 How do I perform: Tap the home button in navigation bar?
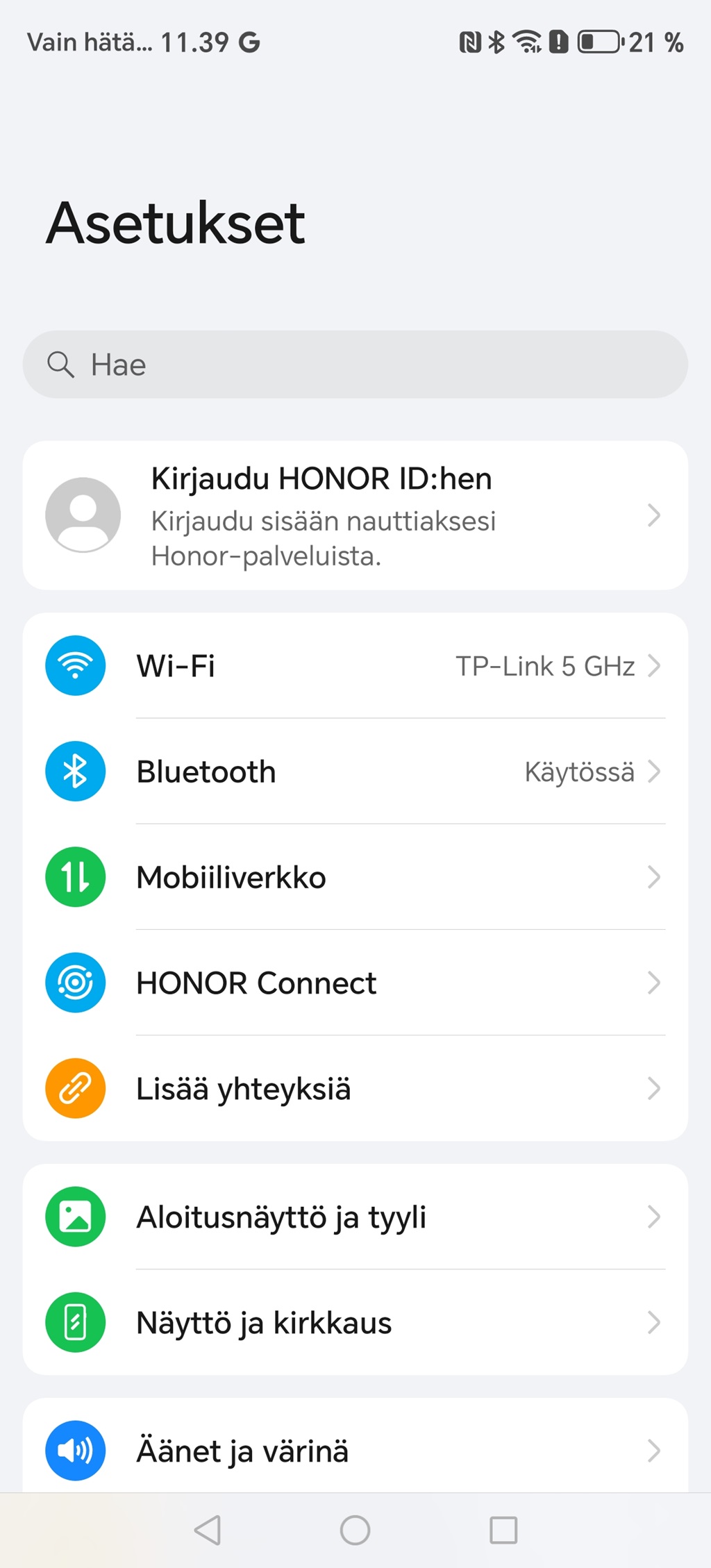point(355,1530)
